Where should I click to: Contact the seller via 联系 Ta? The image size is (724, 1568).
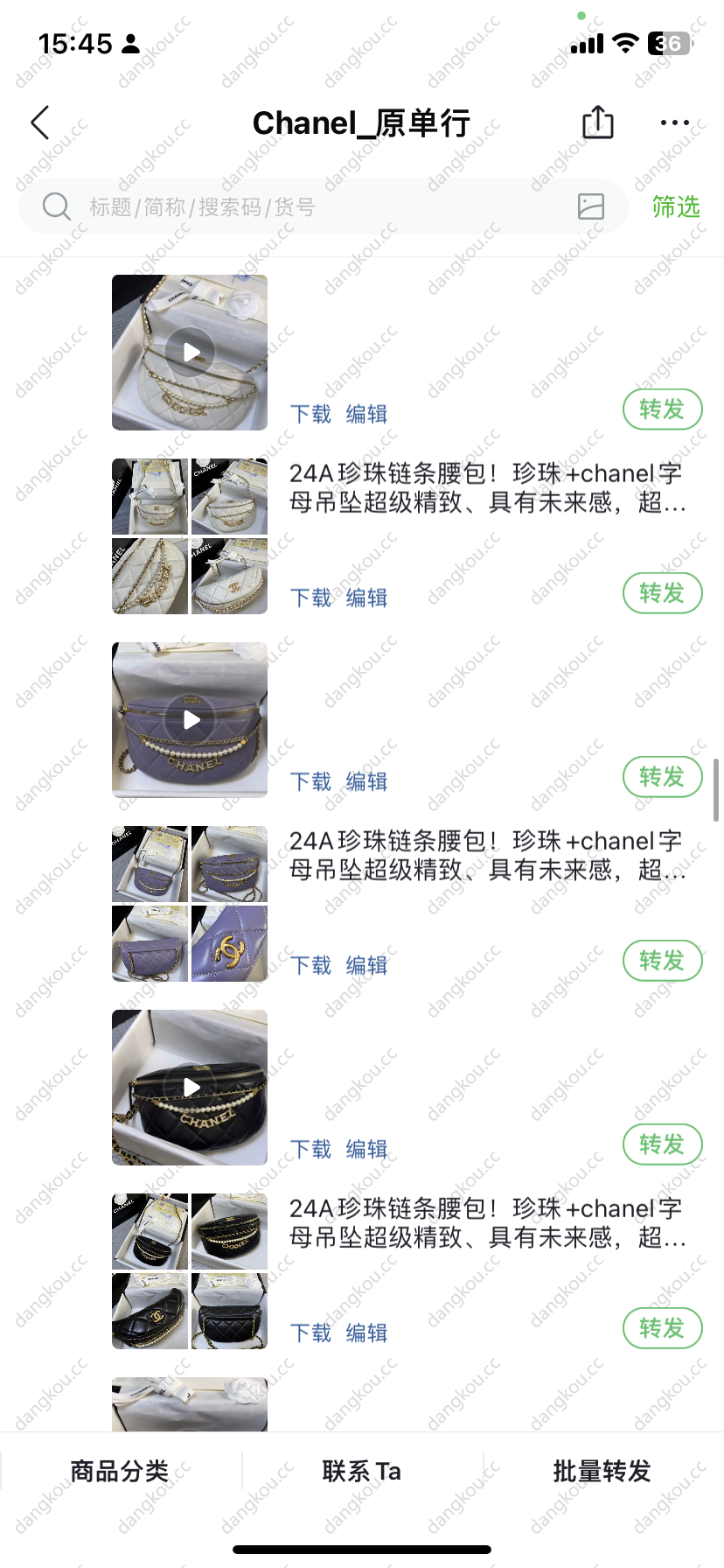click(x=362, y=1471)
